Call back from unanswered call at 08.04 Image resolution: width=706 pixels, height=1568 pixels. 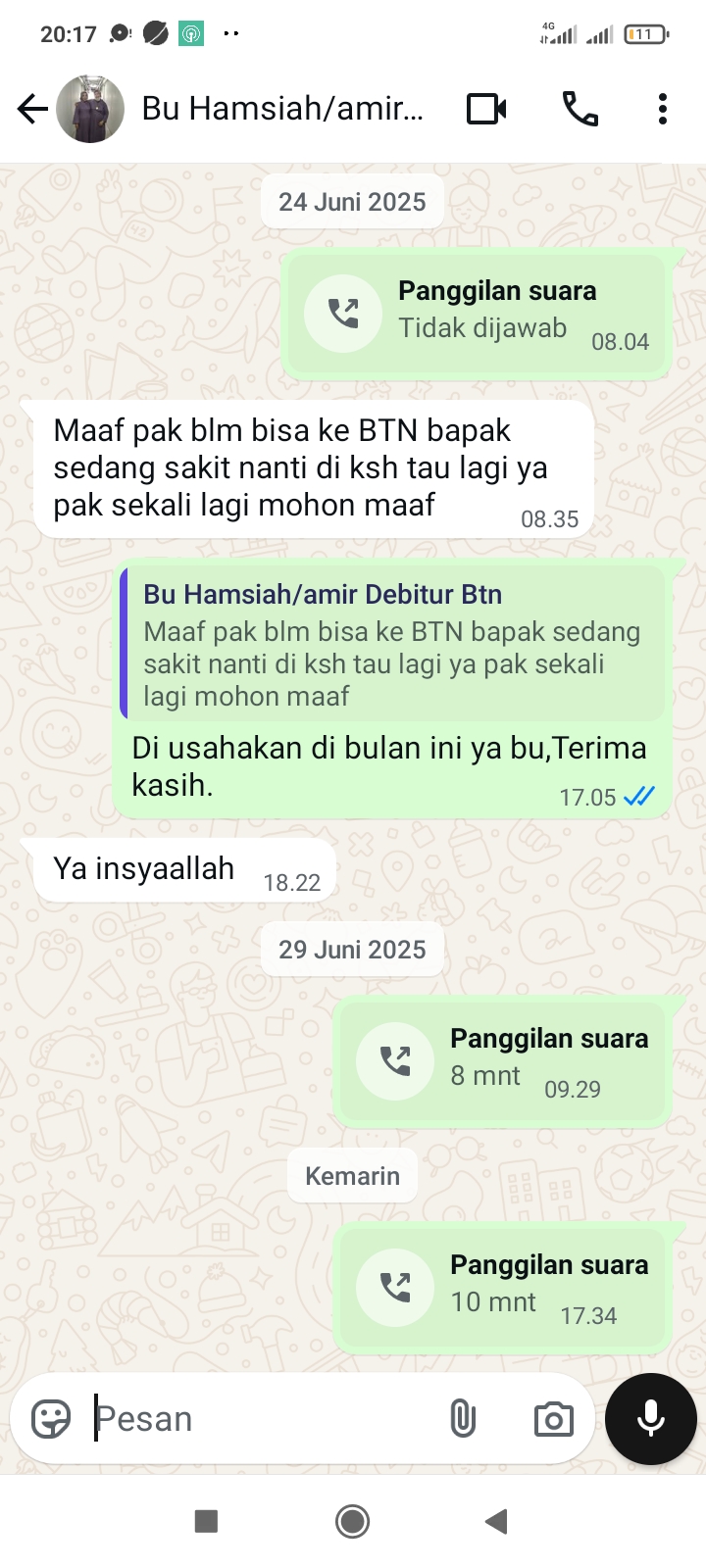click(342, 314)
